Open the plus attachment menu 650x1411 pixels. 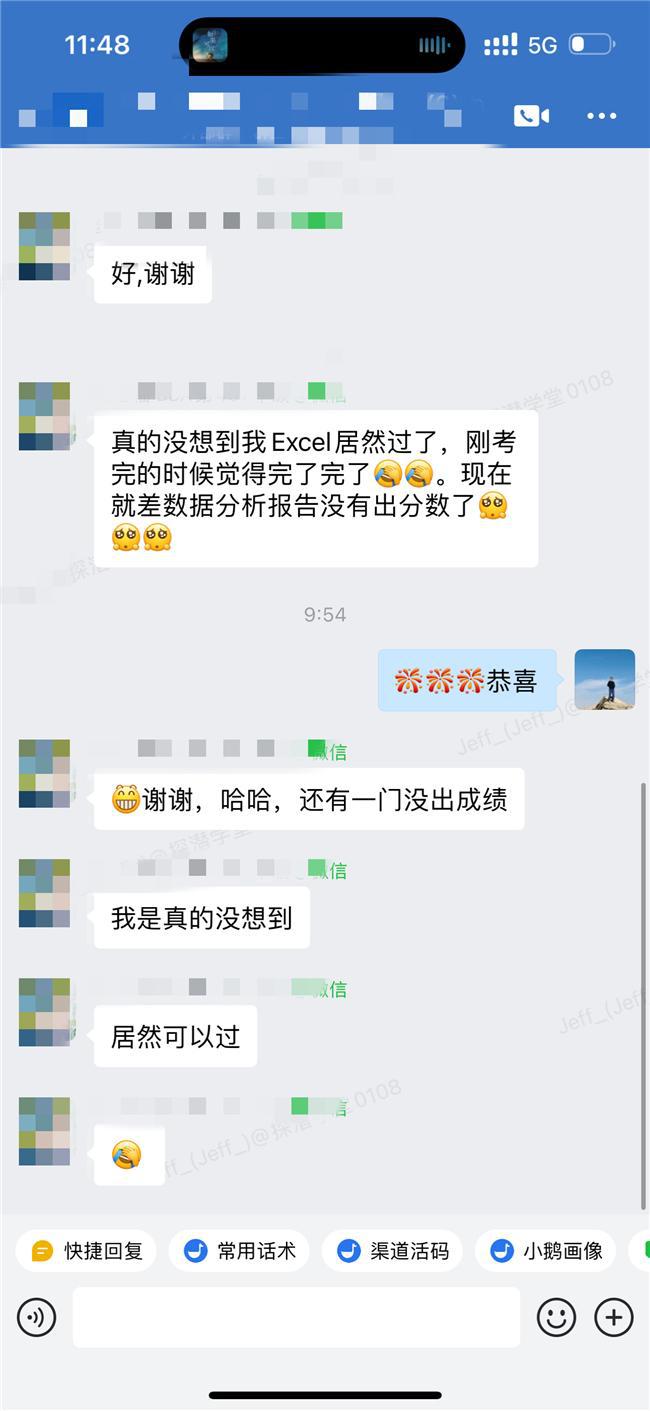click(614, 1318)
